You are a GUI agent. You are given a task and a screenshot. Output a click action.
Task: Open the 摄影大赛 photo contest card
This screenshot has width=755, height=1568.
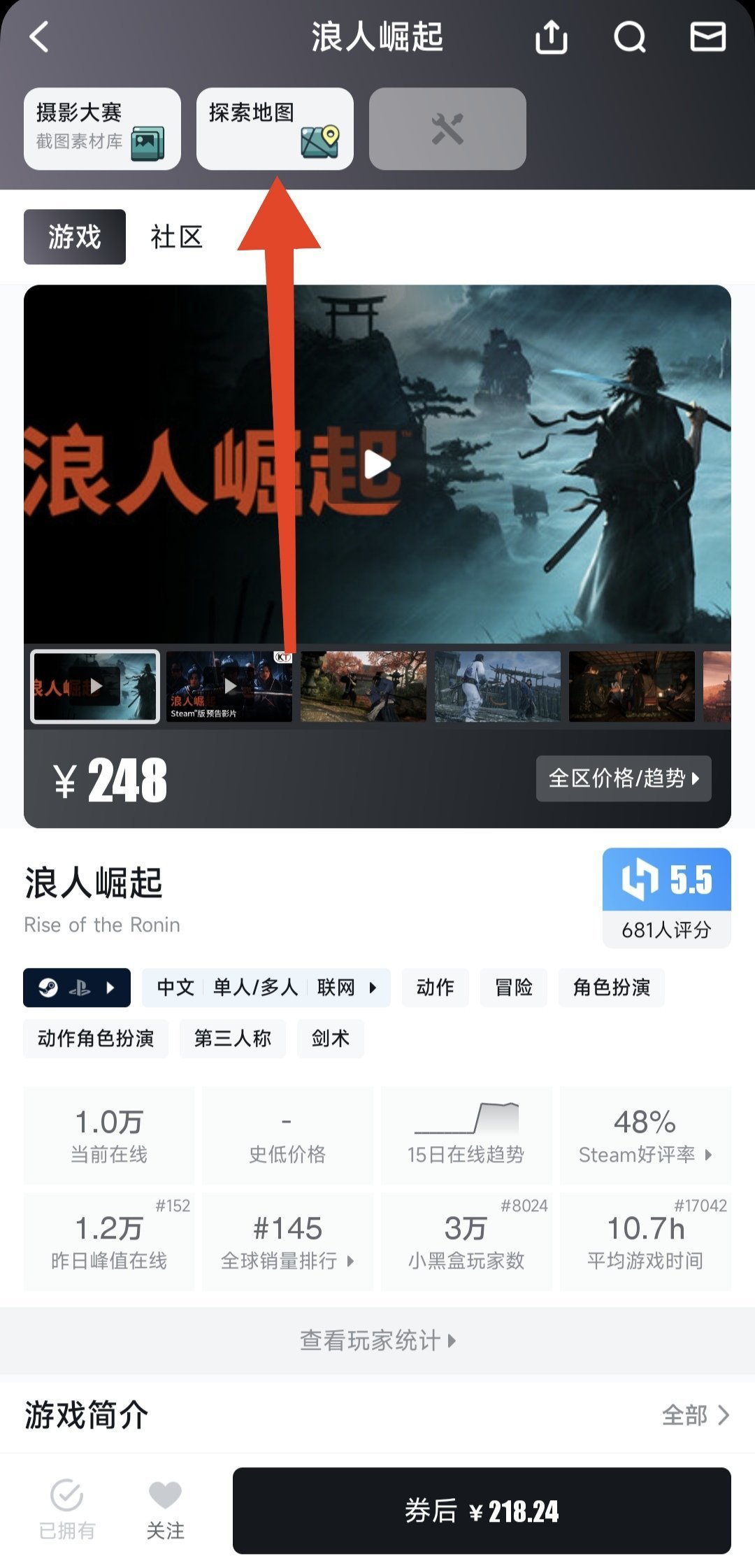(102, 129)
